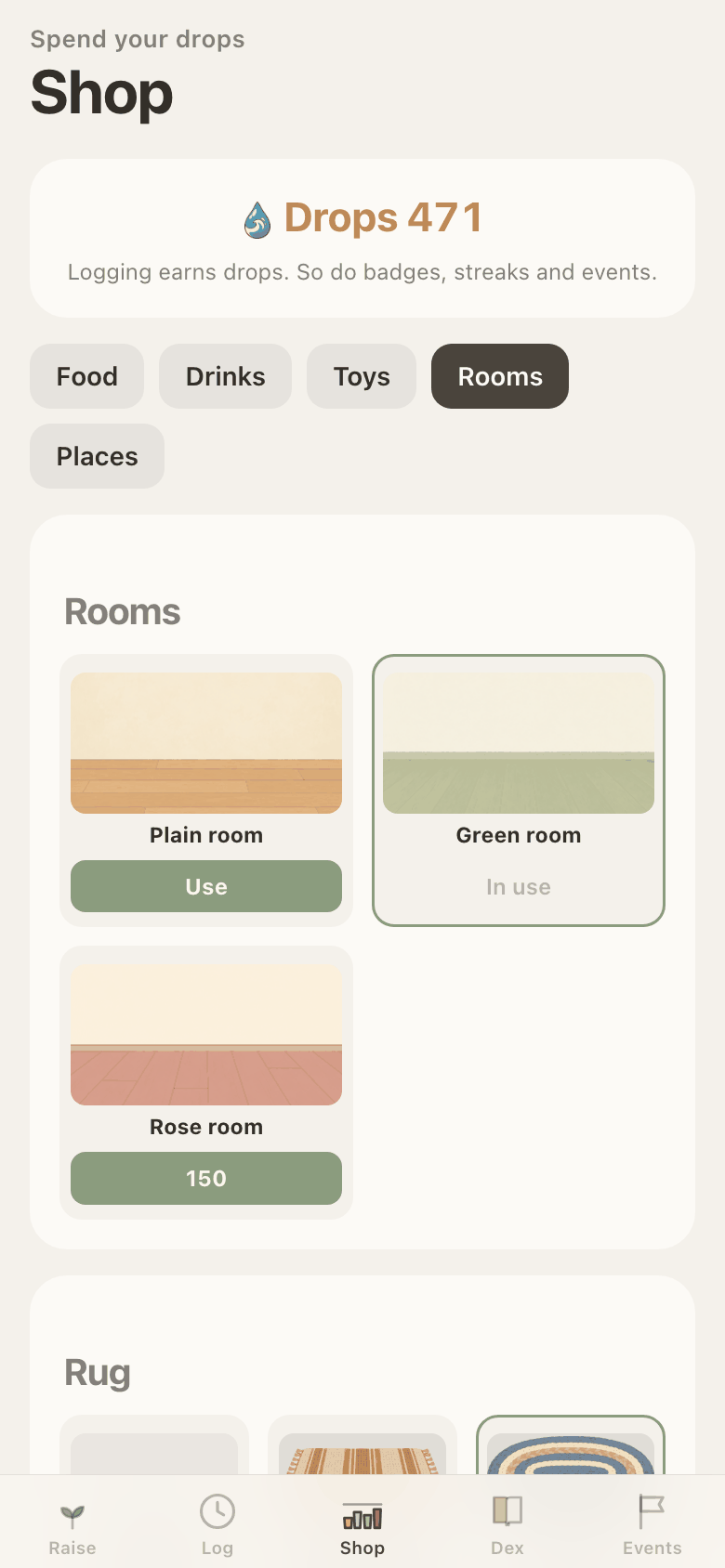Tap the Shop tab in bottom bar
725x1568 pixels.
pos(362,1523)
